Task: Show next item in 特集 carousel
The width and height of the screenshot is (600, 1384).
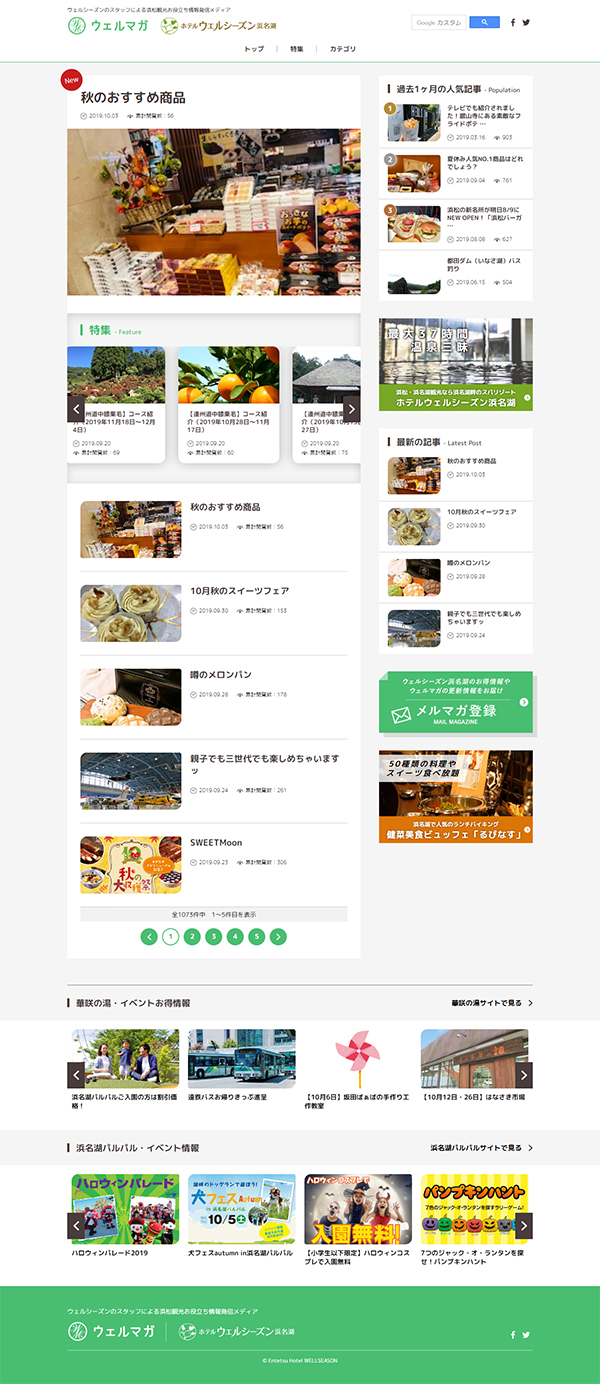Action: pos(351,409)
